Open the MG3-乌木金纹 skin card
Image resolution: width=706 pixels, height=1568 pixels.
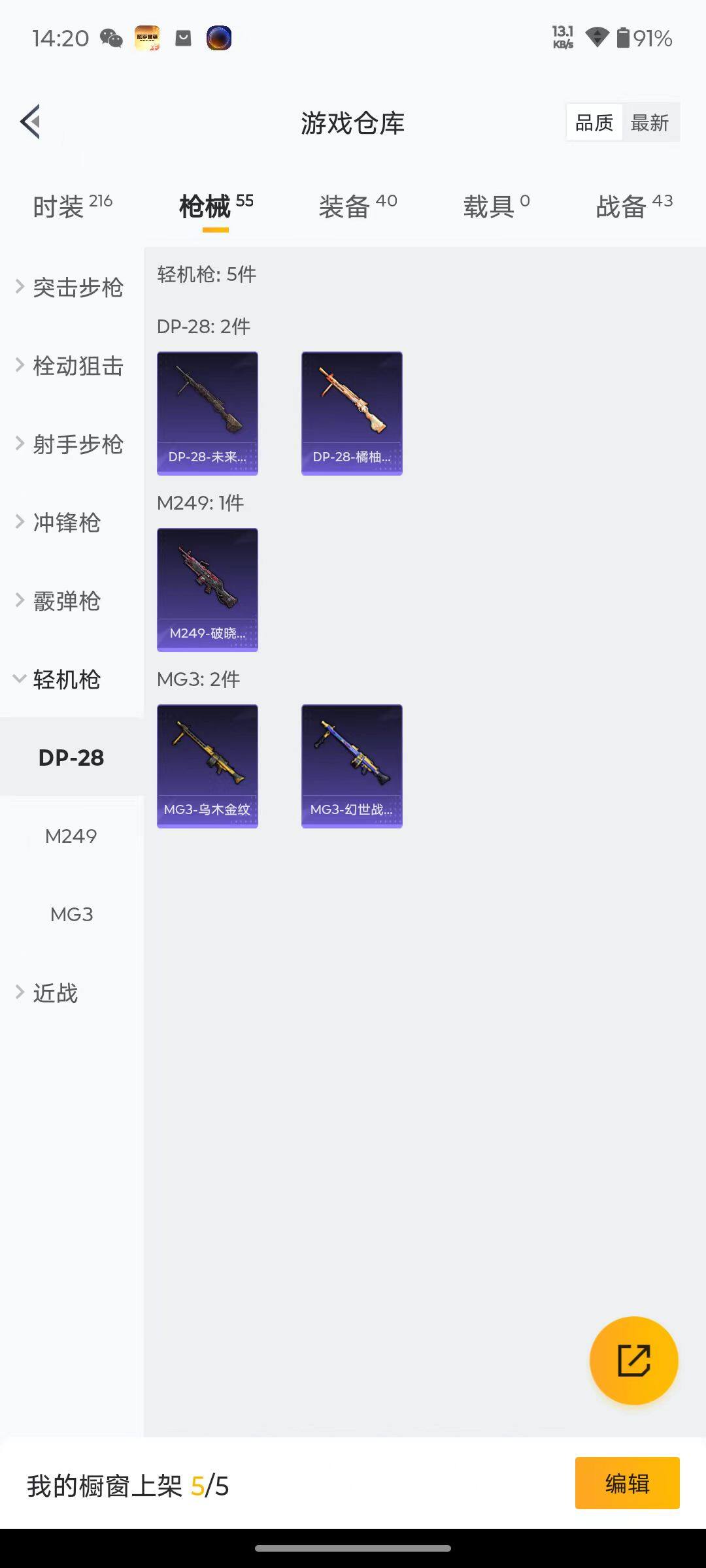(207, 766)
